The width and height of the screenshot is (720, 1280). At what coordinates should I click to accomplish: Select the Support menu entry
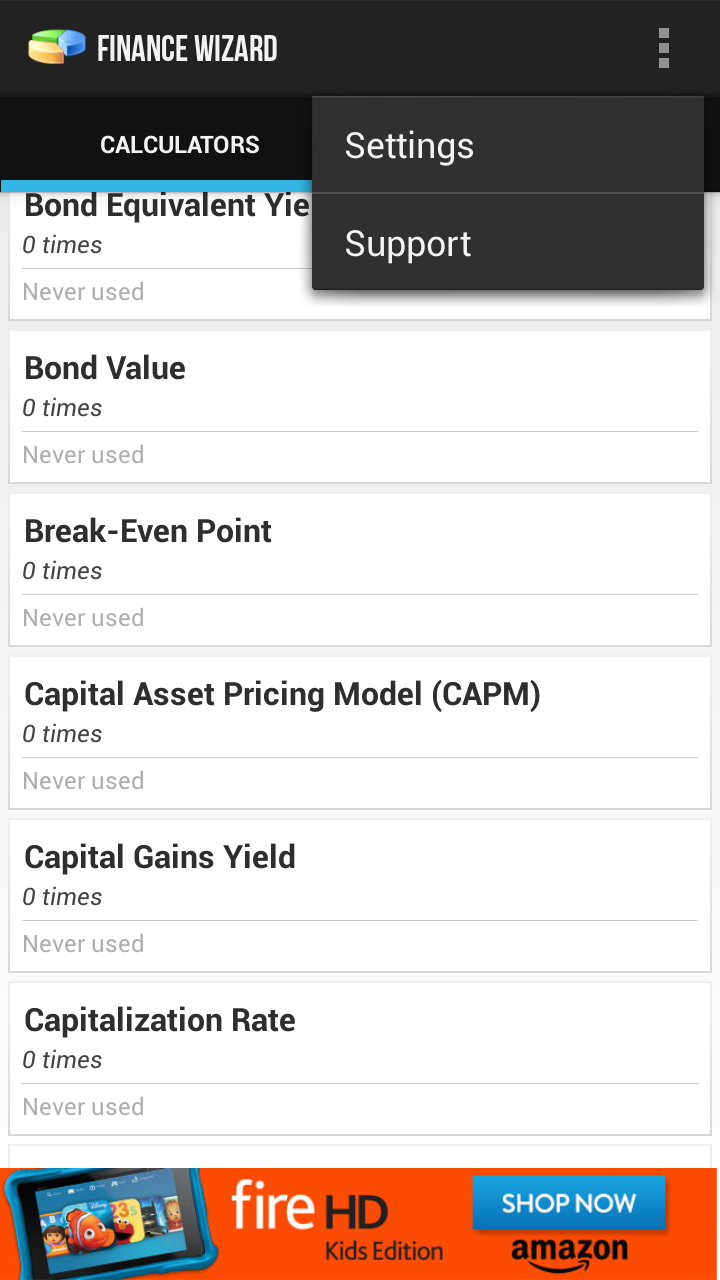(407, 243)
